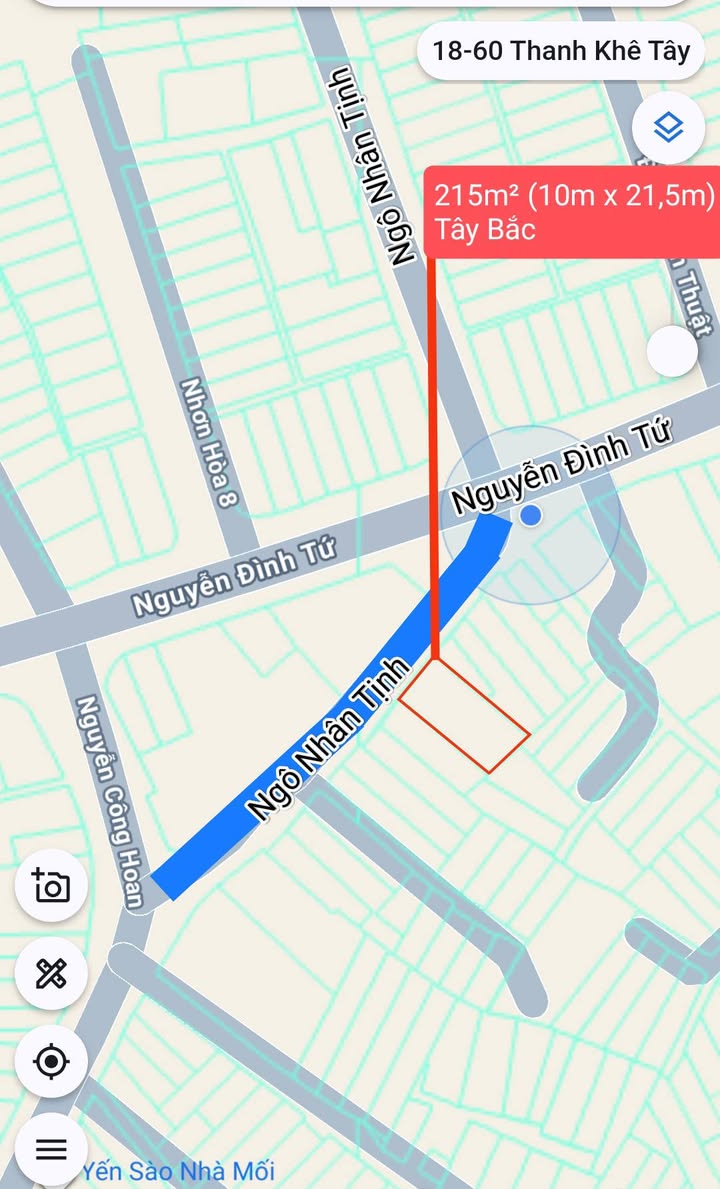
Task: Open the hamburger menu
Action: coord(51,1149)
